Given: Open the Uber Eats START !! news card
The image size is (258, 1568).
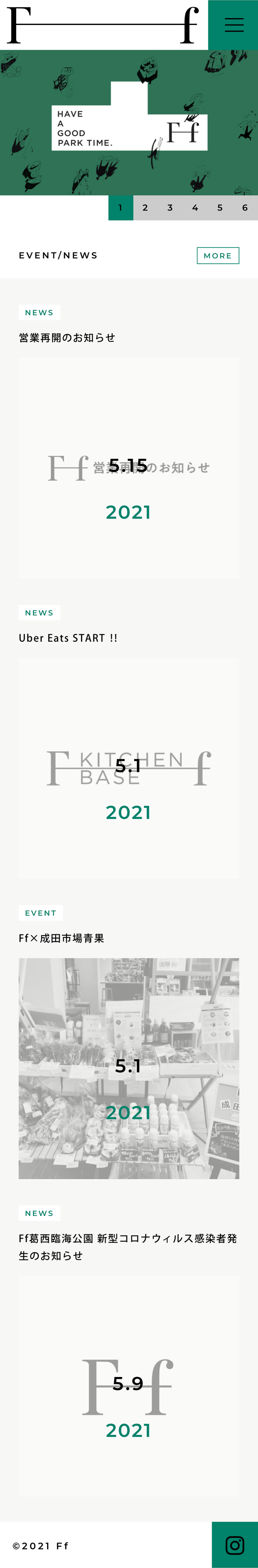Looking at the screenshot, I should 129,768.
